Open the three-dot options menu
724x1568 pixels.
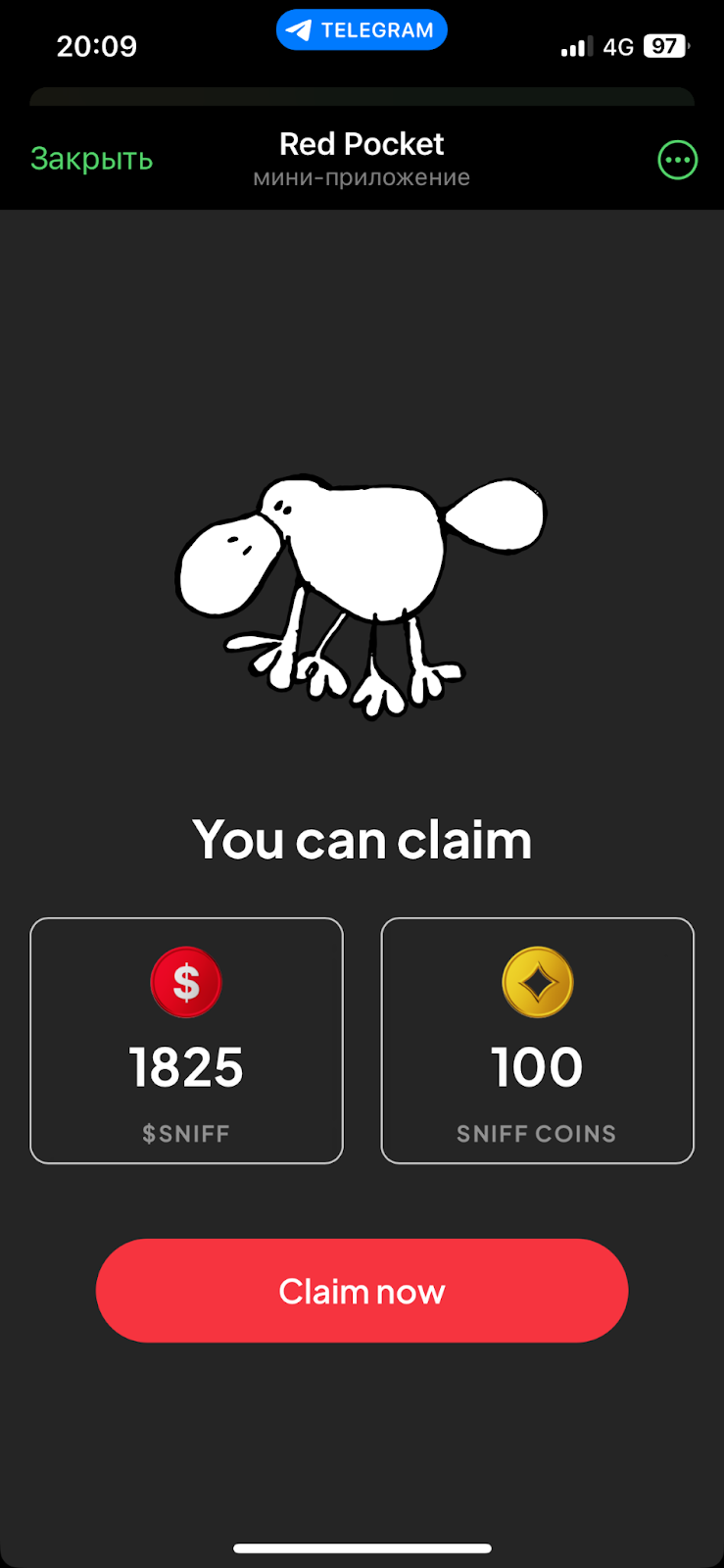[677, 160]
